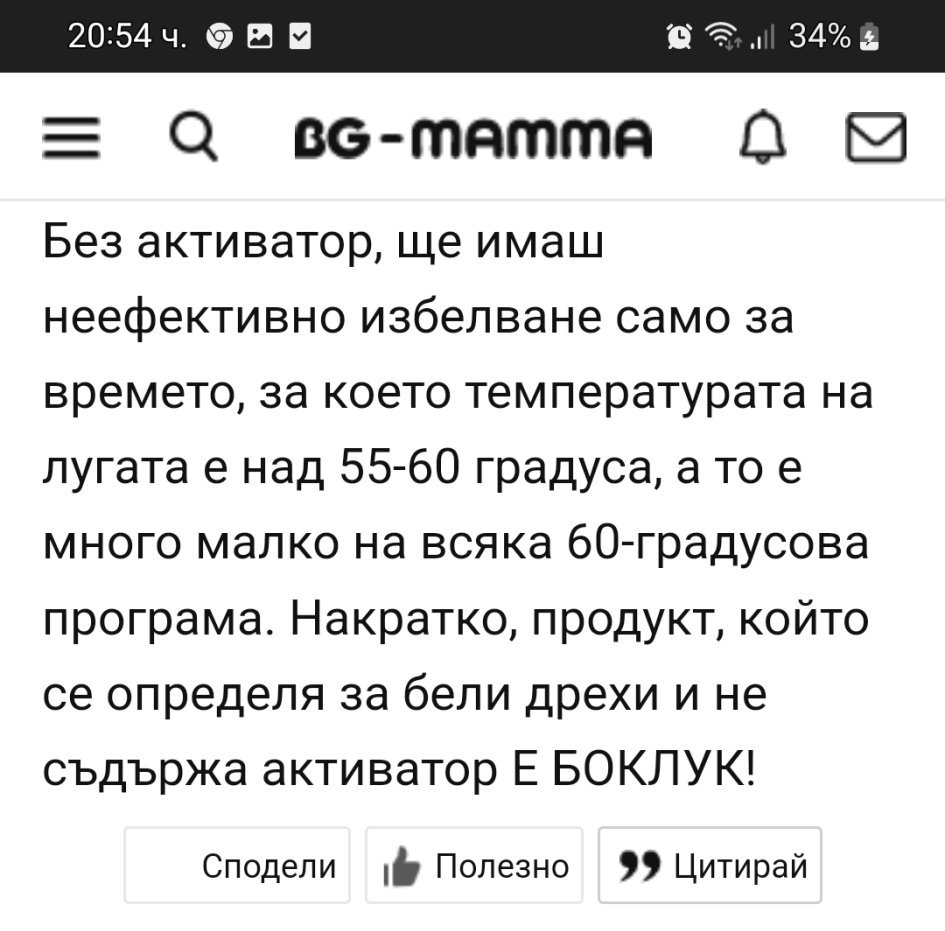Mark the post as Полезно
The height and width of the screenshot is (931, 945).
(474, 865)
